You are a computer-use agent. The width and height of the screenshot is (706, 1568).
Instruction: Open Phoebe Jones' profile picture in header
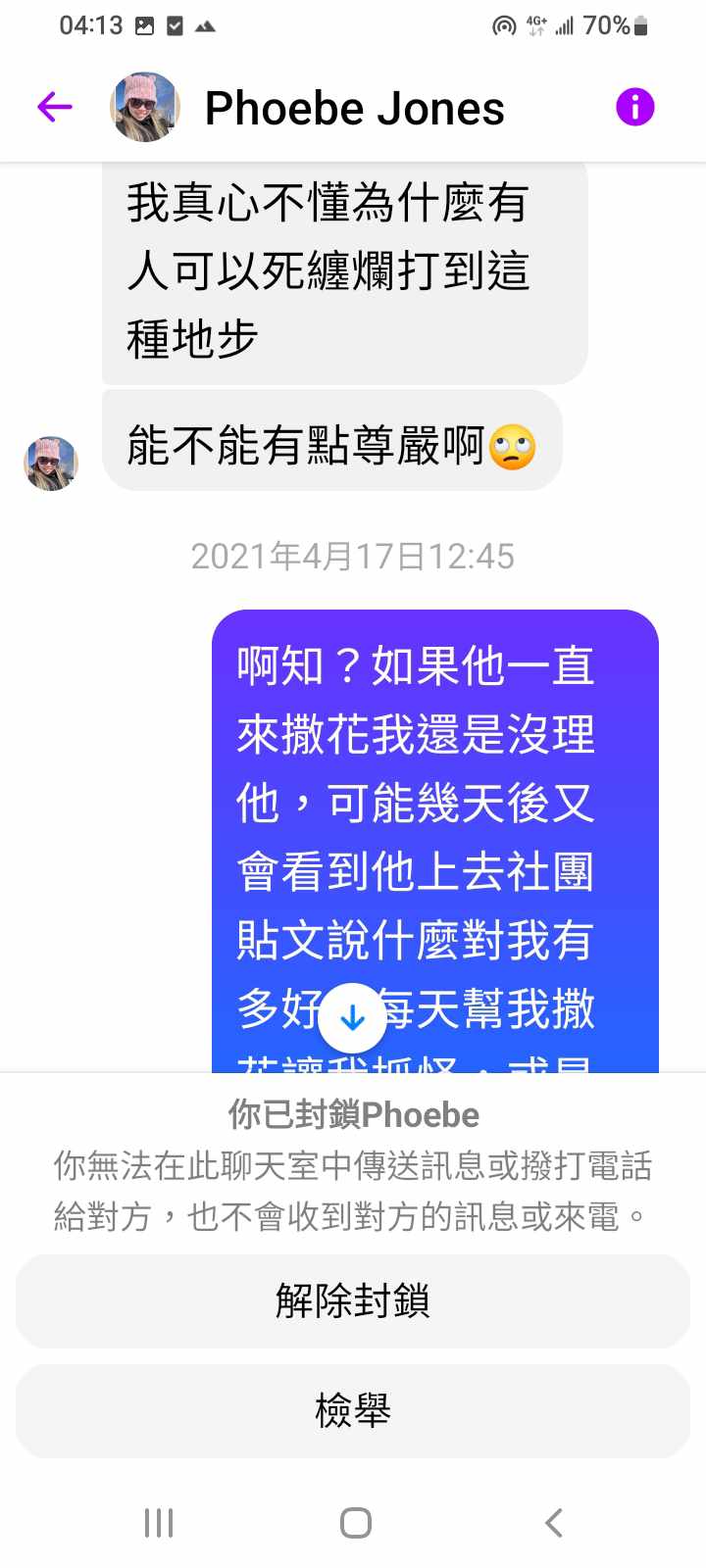[145, 107]
